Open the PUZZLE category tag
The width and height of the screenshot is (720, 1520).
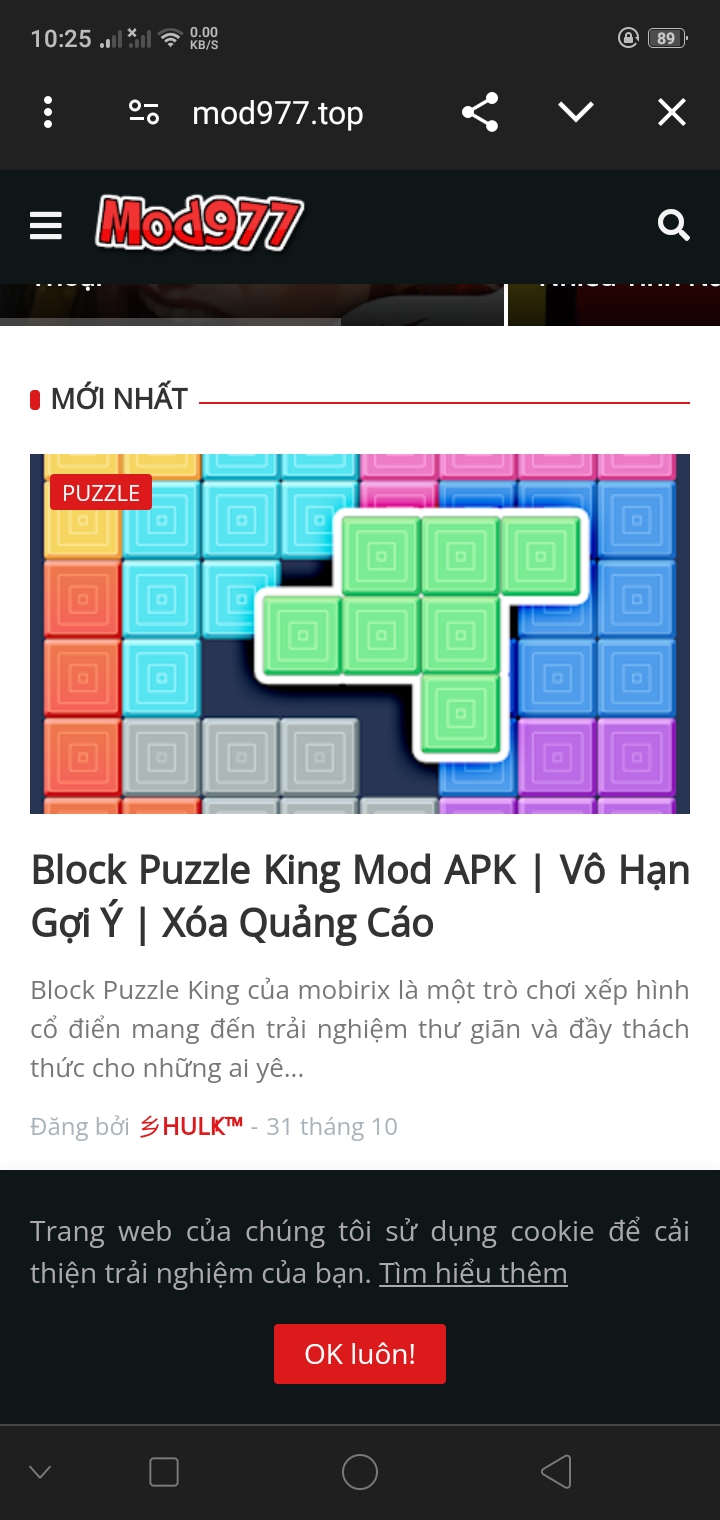pos(101,493)
